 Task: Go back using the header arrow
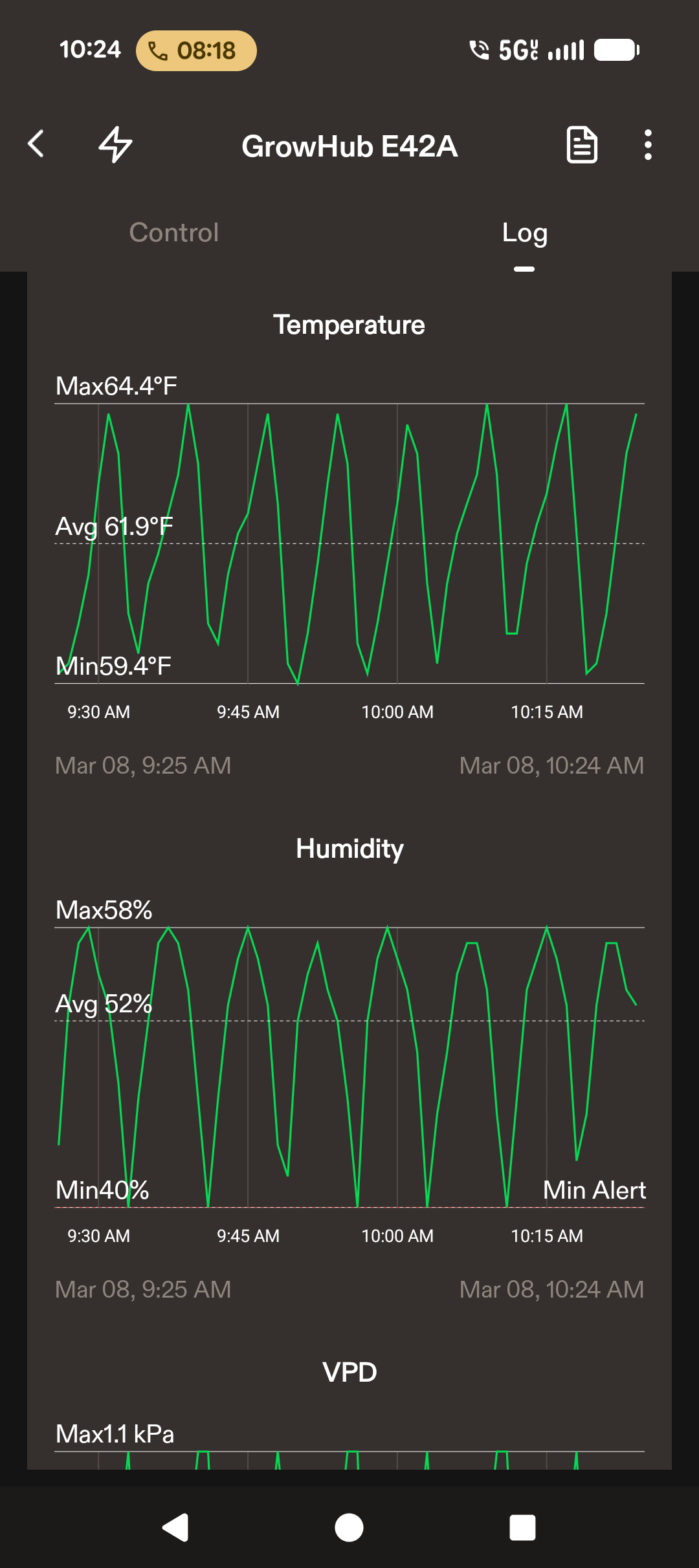[36, 144]
